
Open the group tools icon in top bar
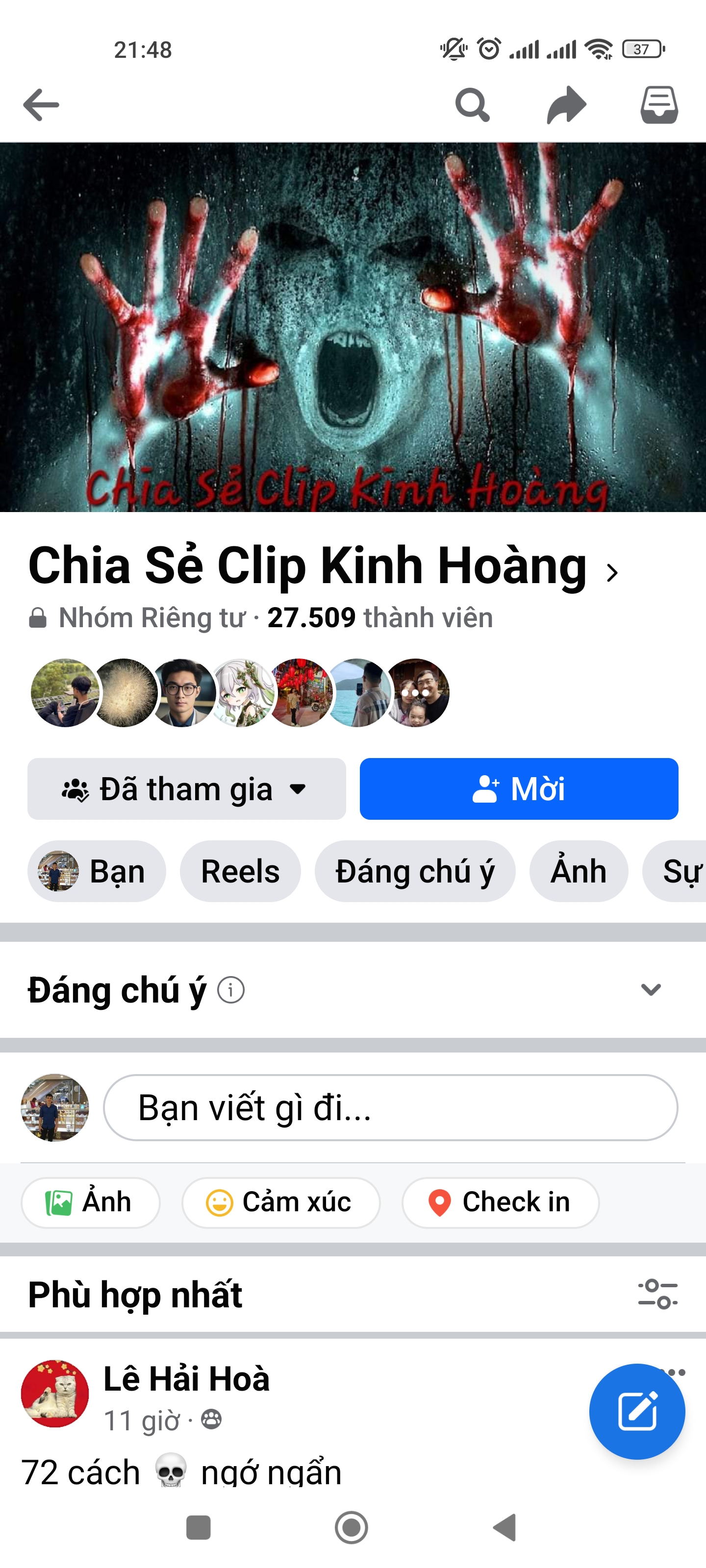coord(659,105)
